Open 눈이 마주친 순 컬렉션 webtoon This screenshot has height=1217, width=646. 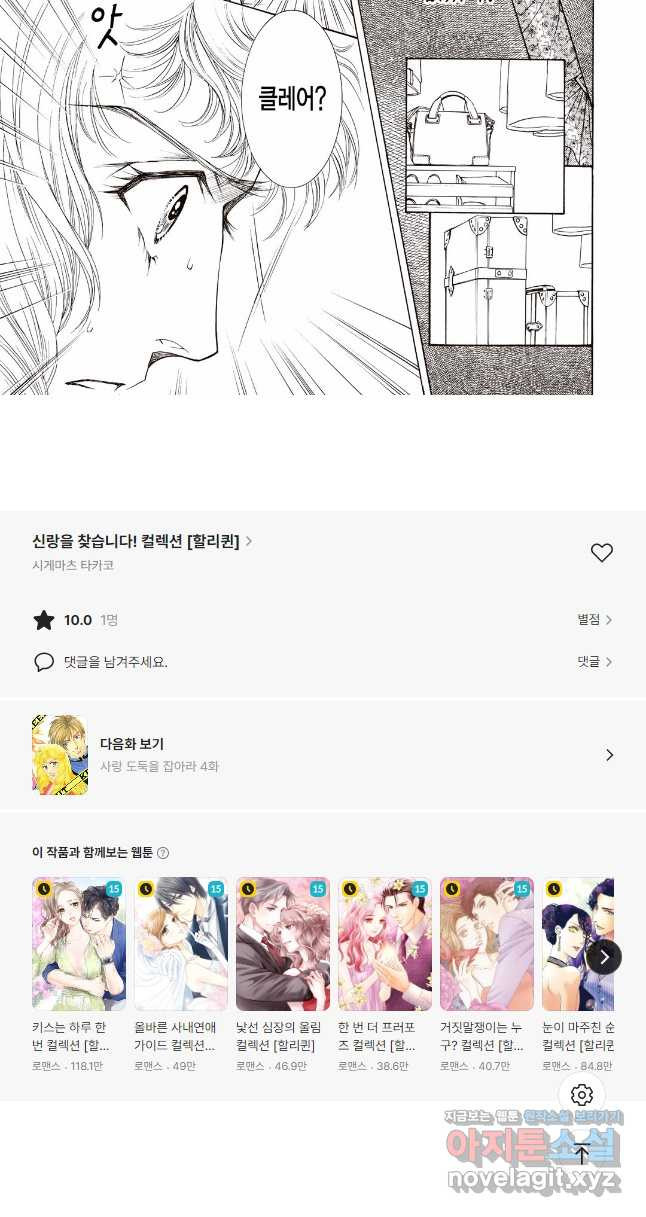(578, 975)
